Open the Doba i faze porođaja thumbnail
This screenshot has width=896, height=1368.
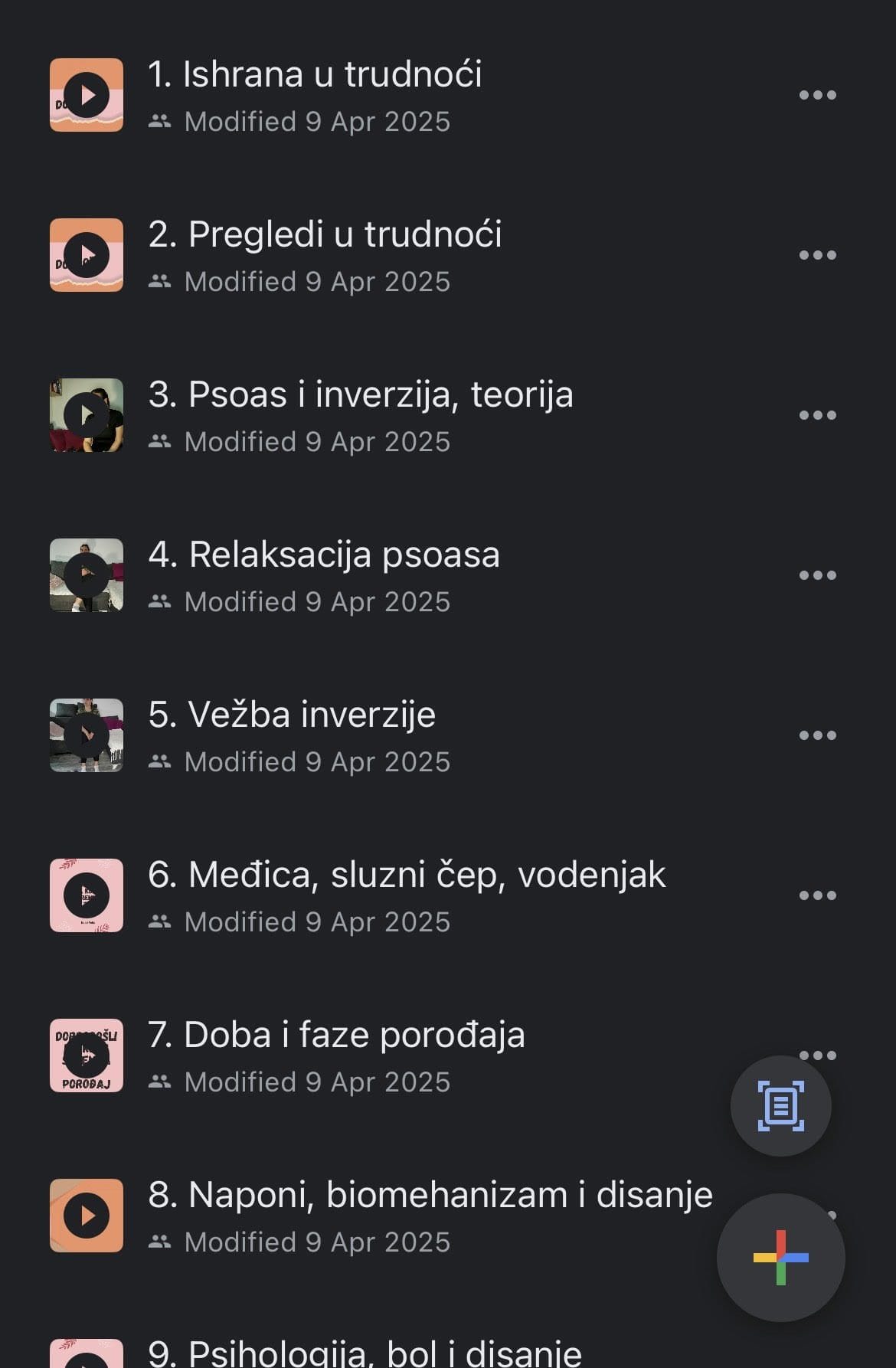coord(86,1055)
